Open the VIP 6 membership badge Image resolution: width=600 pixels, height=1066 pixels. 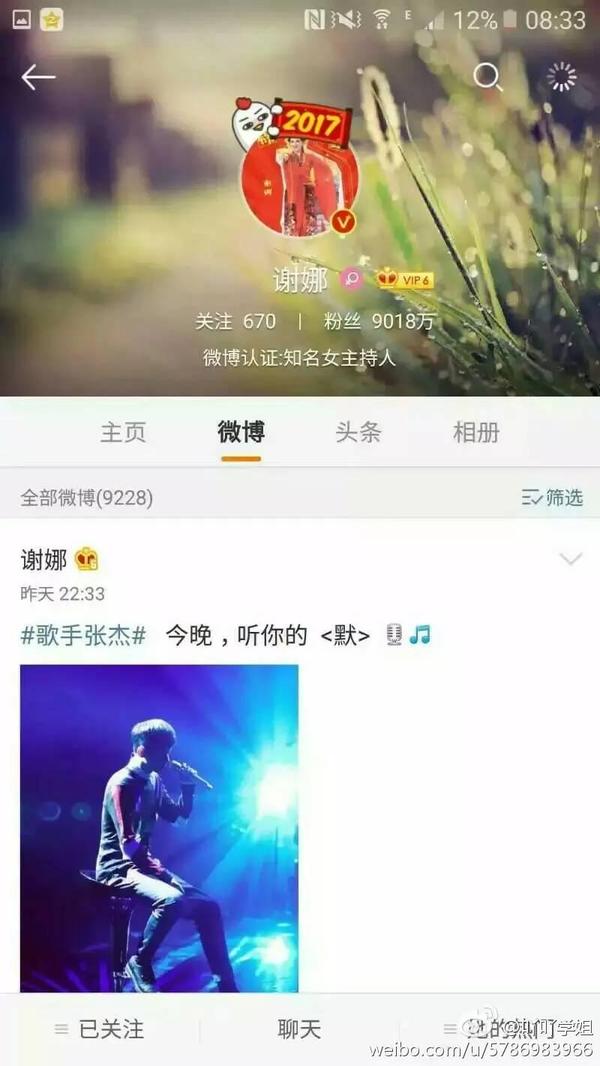coord(404,280)
